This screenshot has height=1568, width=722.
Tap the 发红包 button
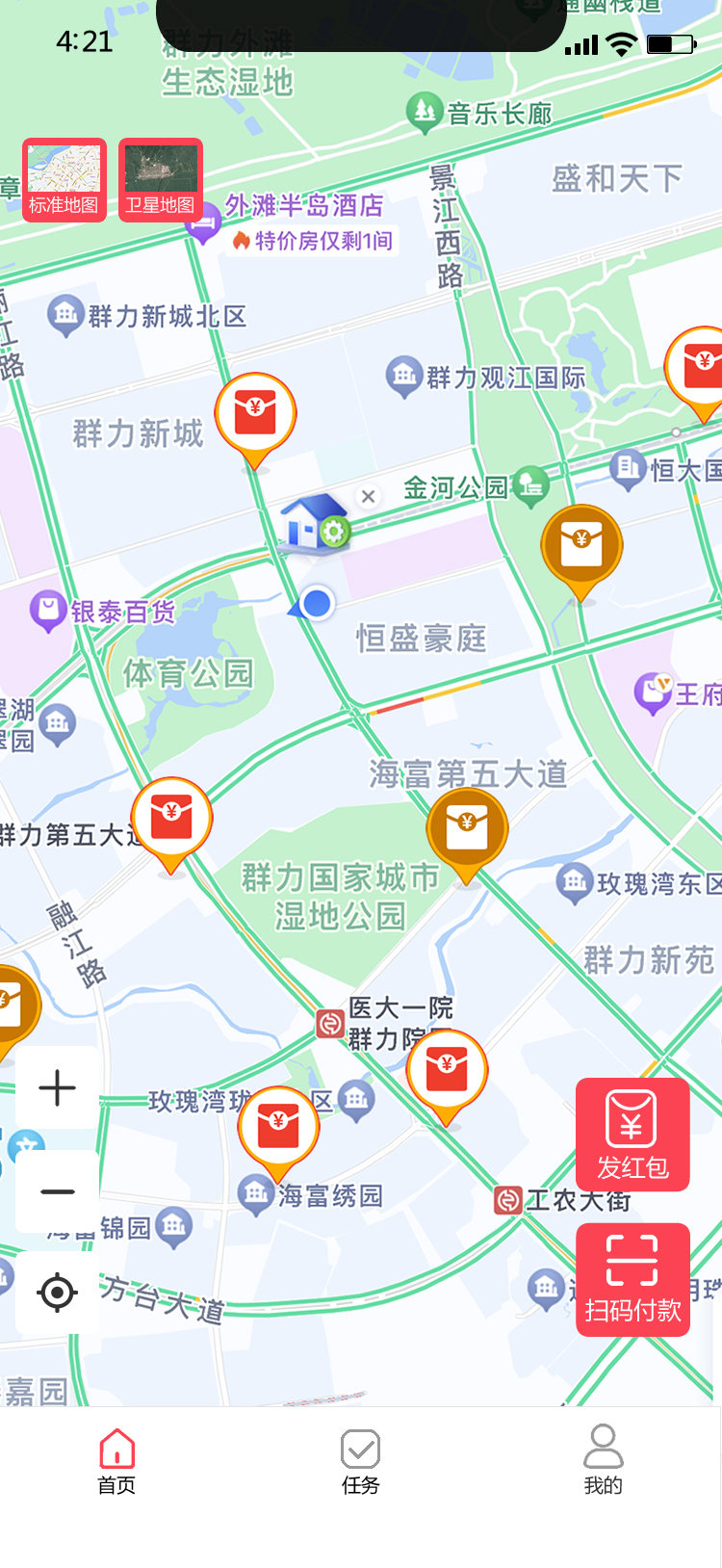pos(632,1135)
